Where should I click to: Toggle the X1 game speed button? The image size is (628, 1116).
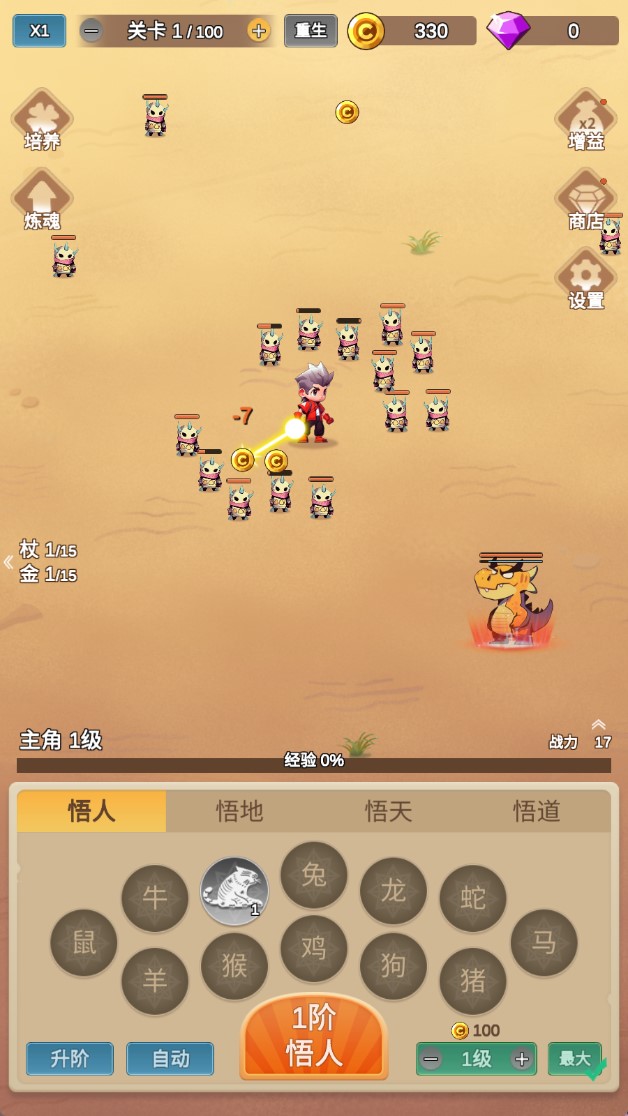click(x=39, y=30)
